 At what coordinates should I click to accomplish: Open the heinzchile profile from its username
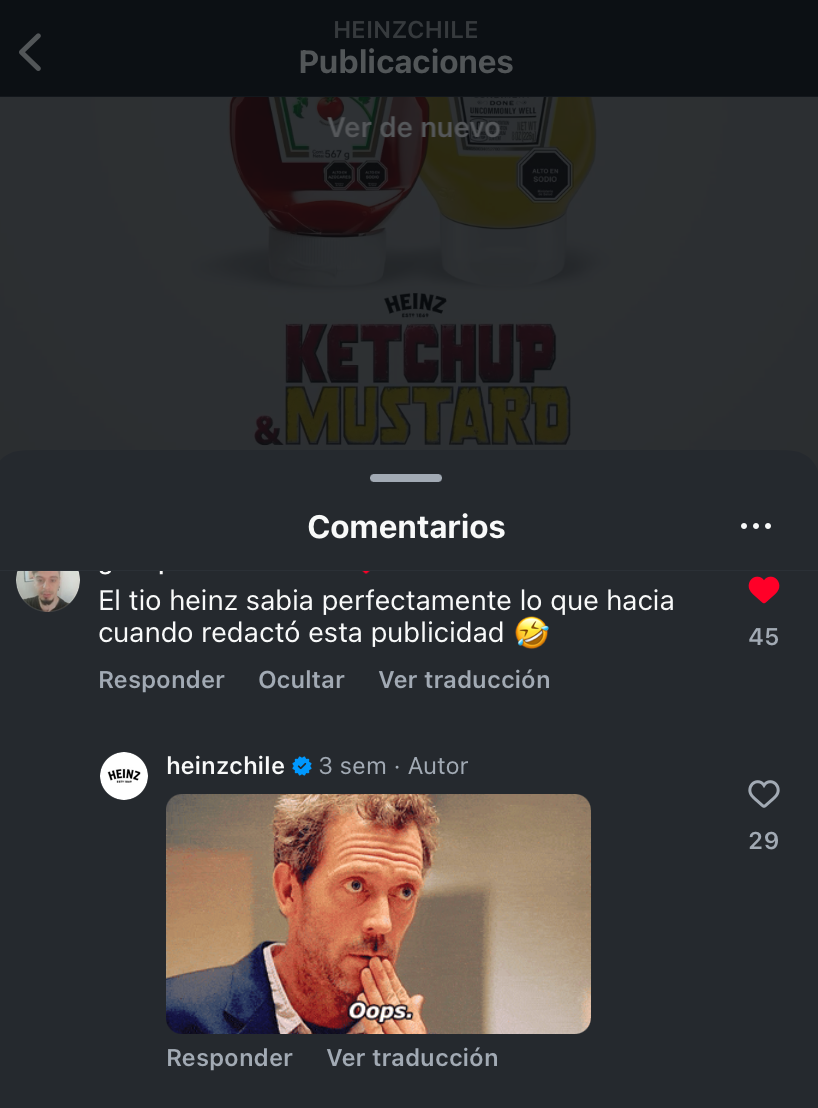point(225,766)
